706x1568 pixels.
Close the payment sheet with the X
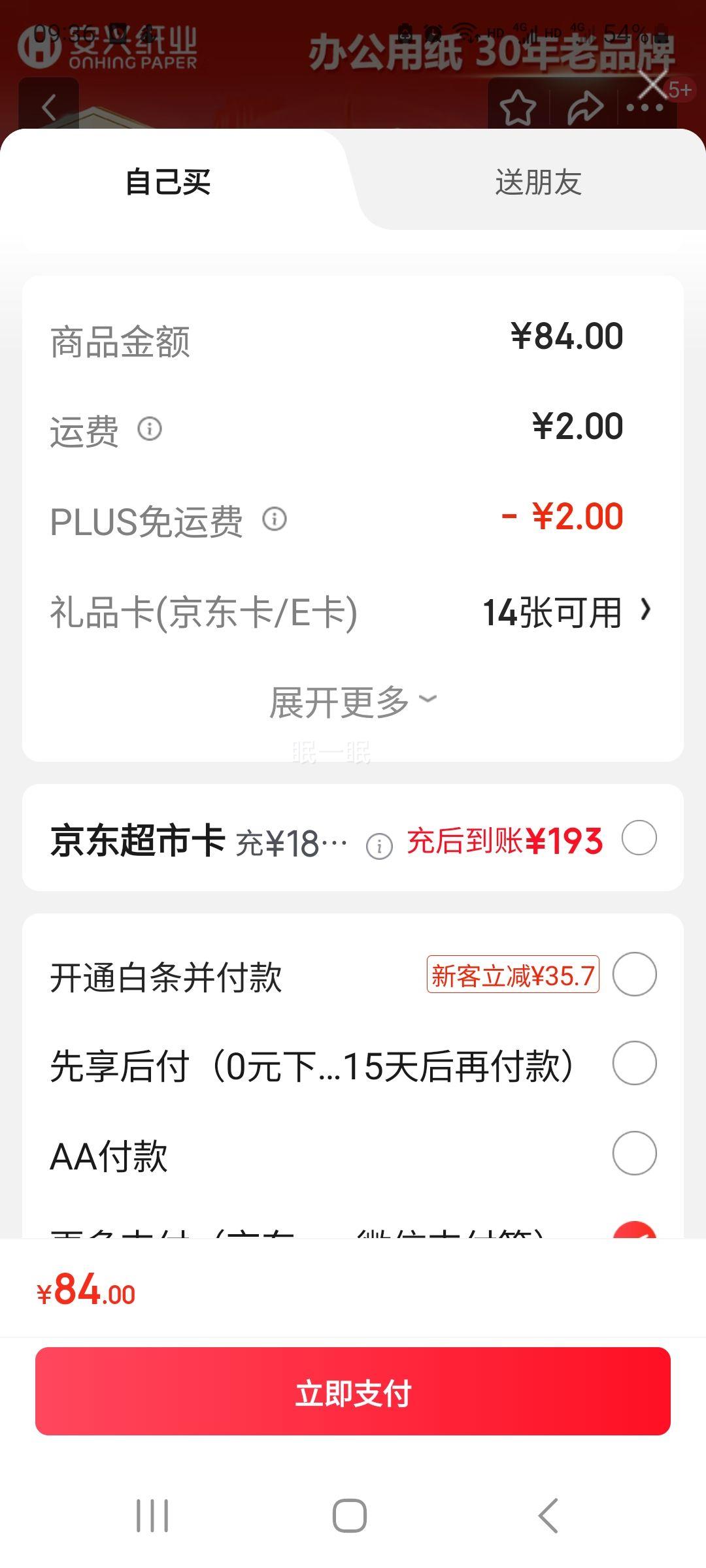(x=652, y=85)
